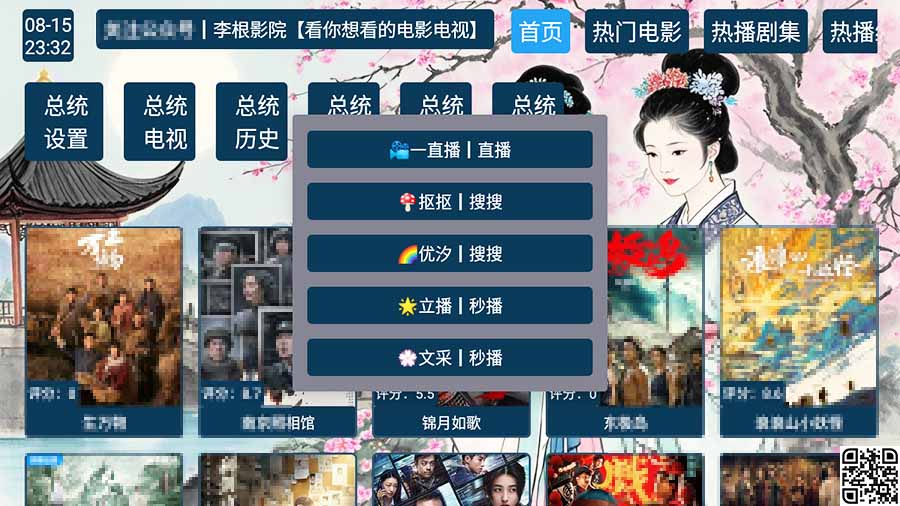Image resolution: width=900 pixels, height=506 pixels.
Task: Select the 一直播 | 直播 source
Action: click(449, 150)
